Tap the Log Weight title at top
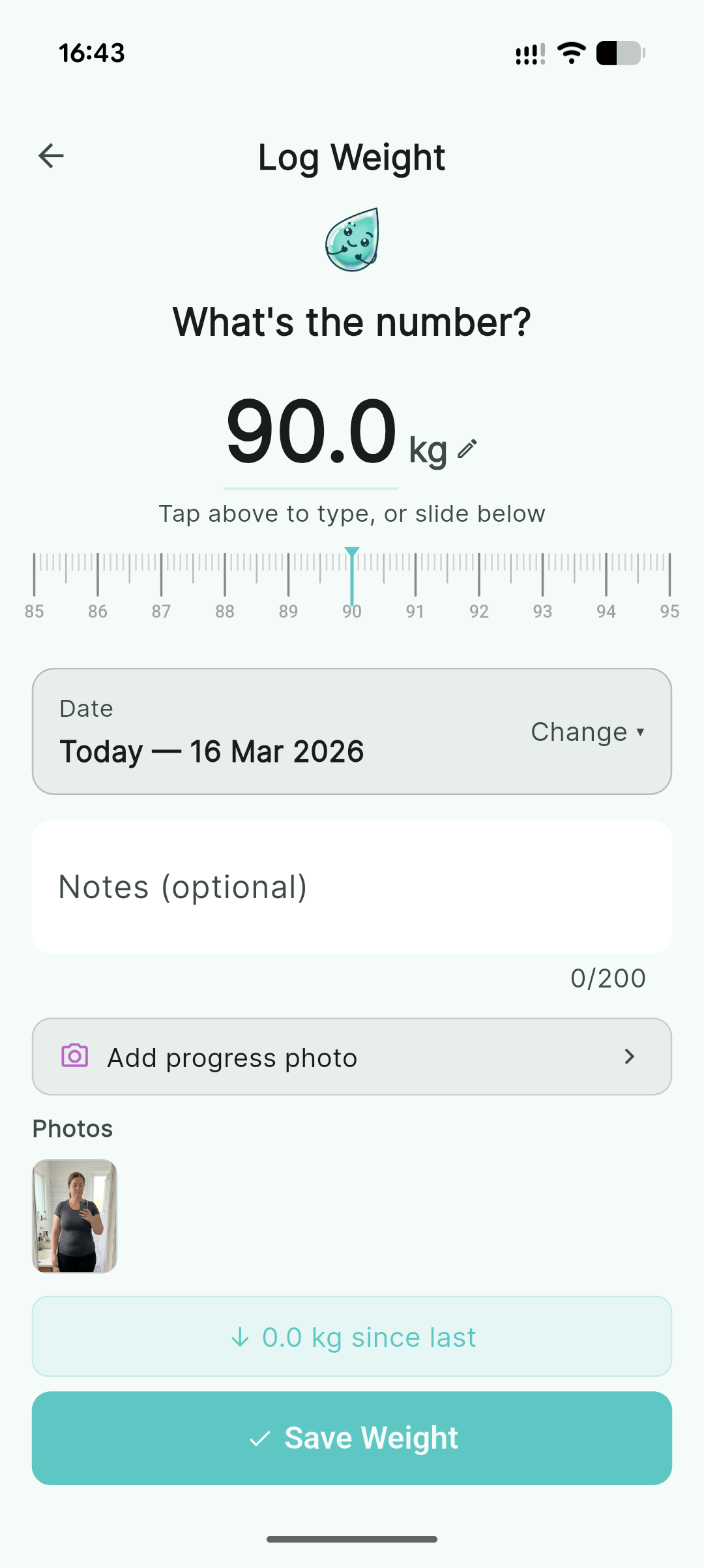704x1568 pixels. [x=352, y=157]
